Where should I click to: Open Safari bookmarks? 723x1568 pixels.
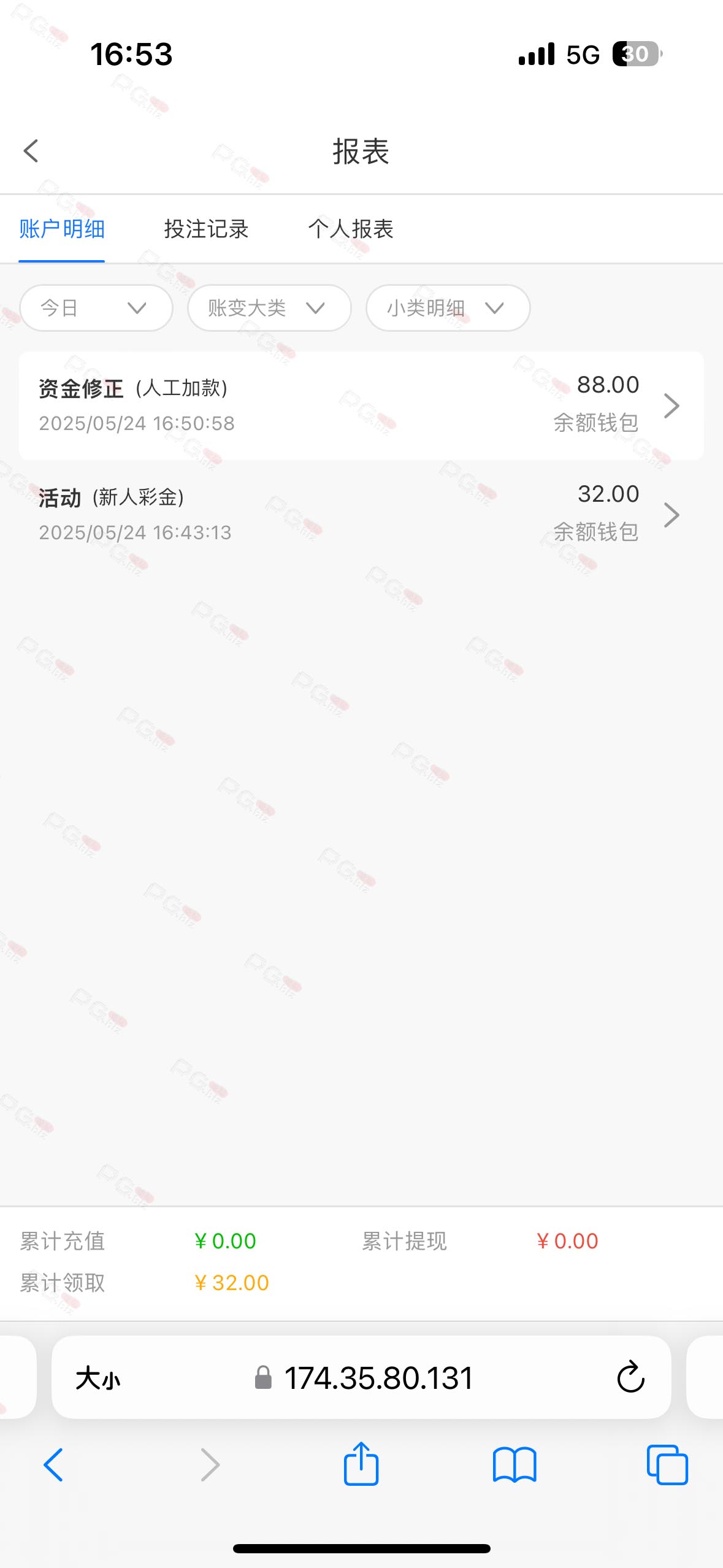(515, 1465)
